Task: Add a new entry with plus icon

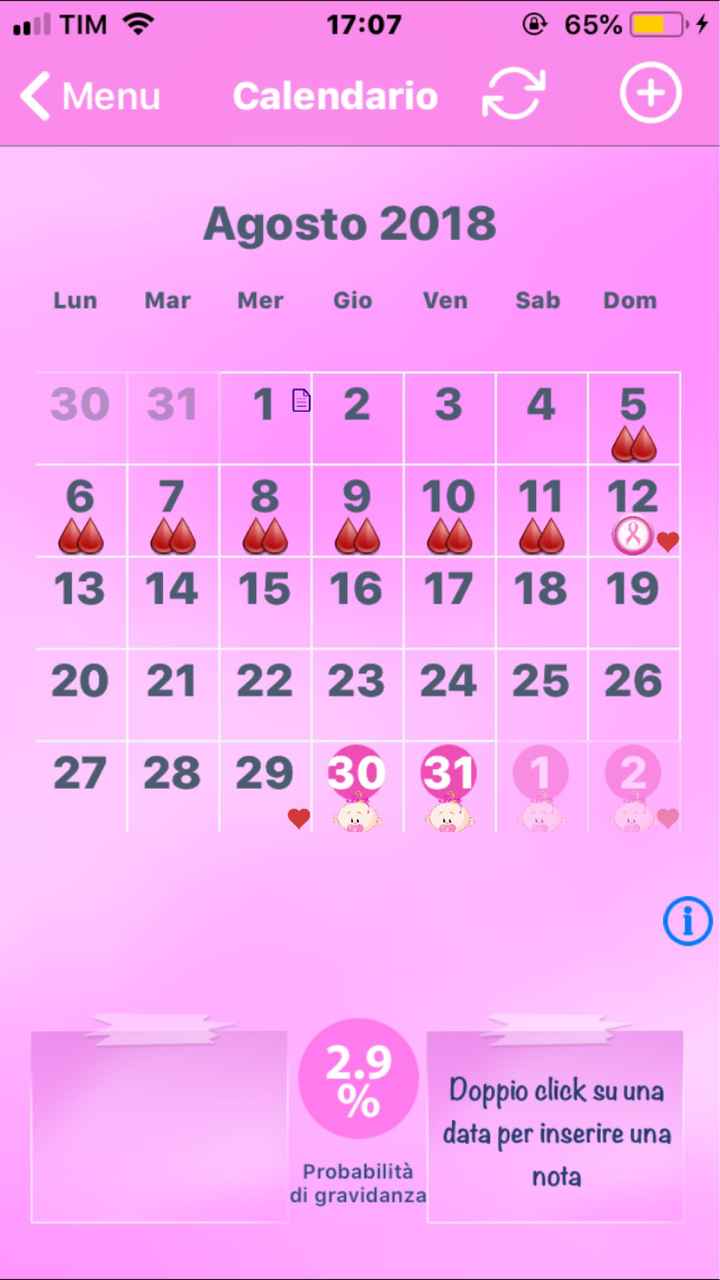Action: tap(650, 95)
